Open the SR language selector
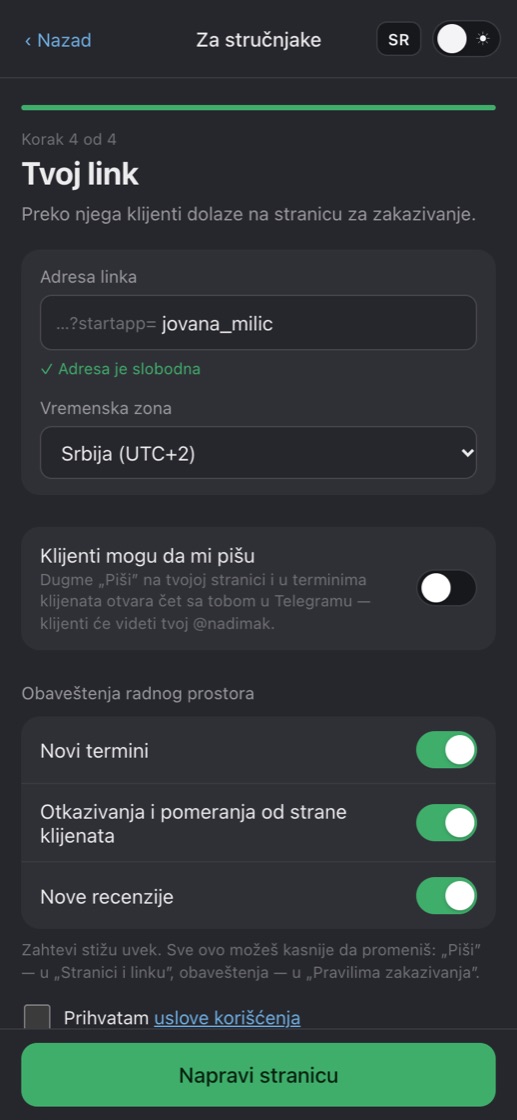Viewport: 517px width, 1120px height. tap(398, 39)
